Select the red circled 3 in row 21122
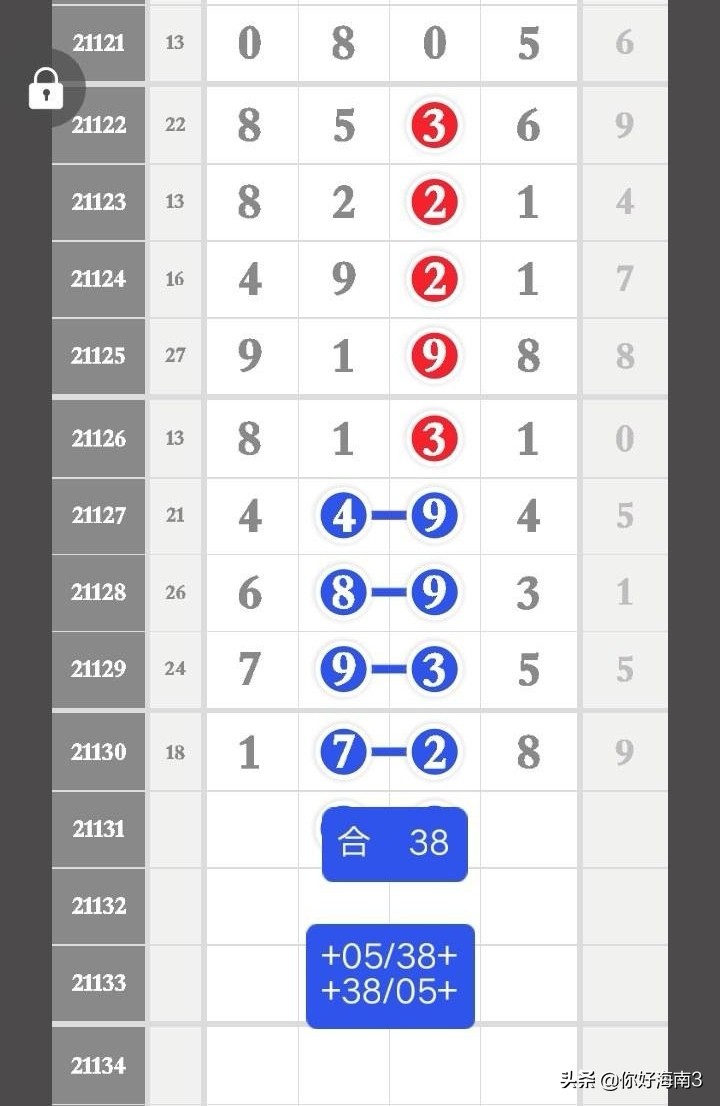 [x=433, y=125]
